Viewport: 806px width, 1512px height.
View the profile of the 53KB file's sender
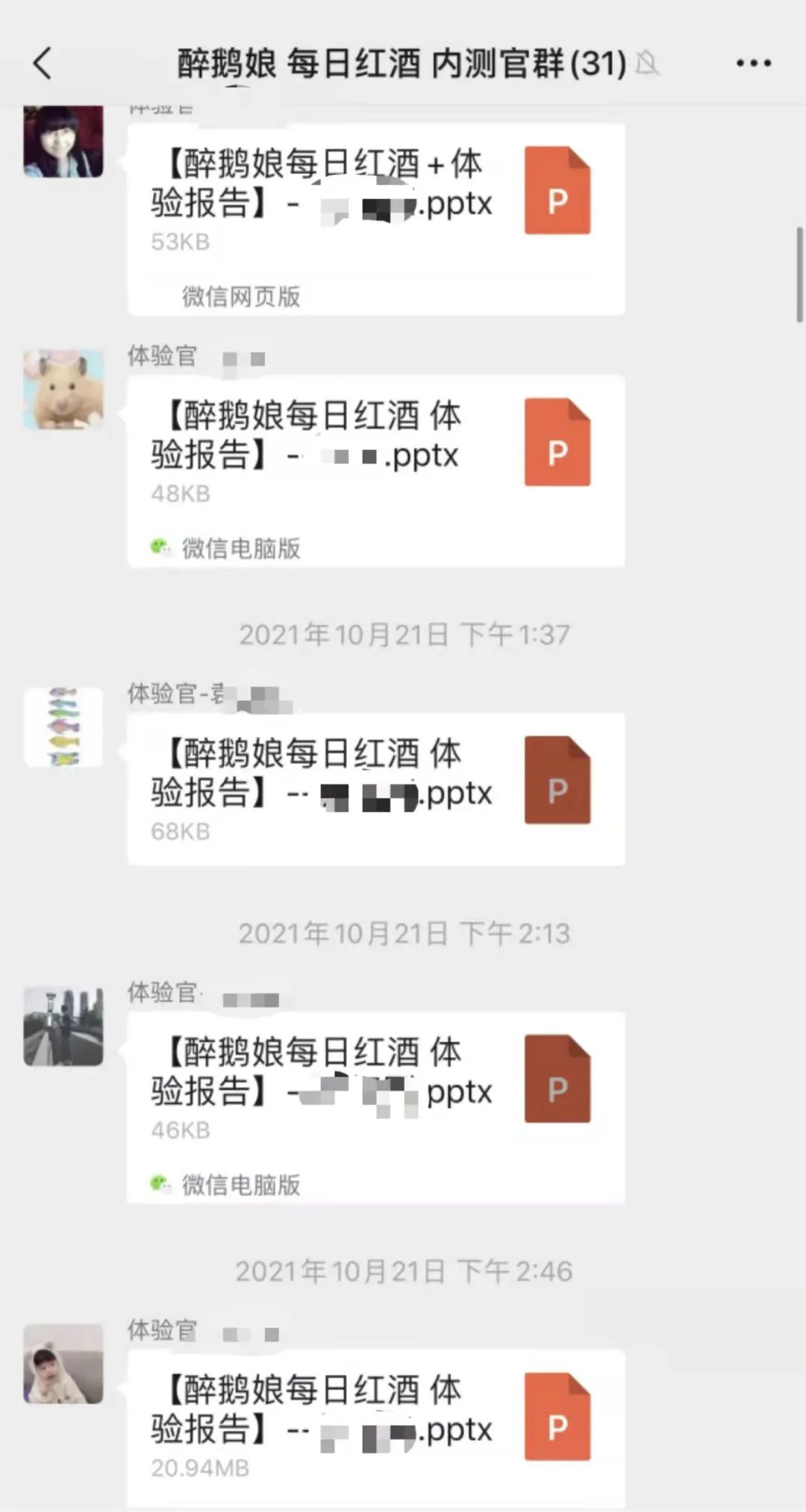coord(63,141)
